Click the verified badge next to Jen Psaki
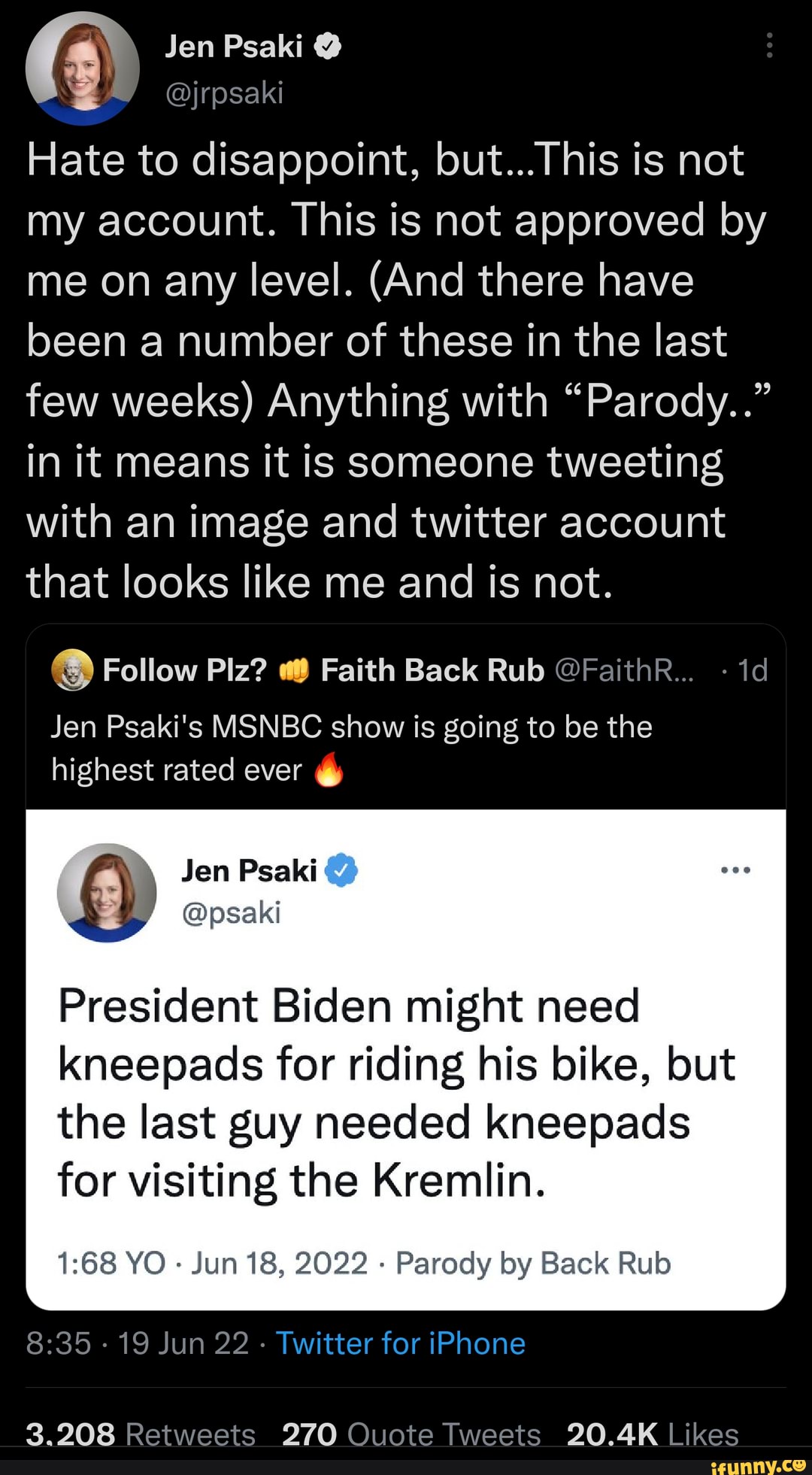 326,47
